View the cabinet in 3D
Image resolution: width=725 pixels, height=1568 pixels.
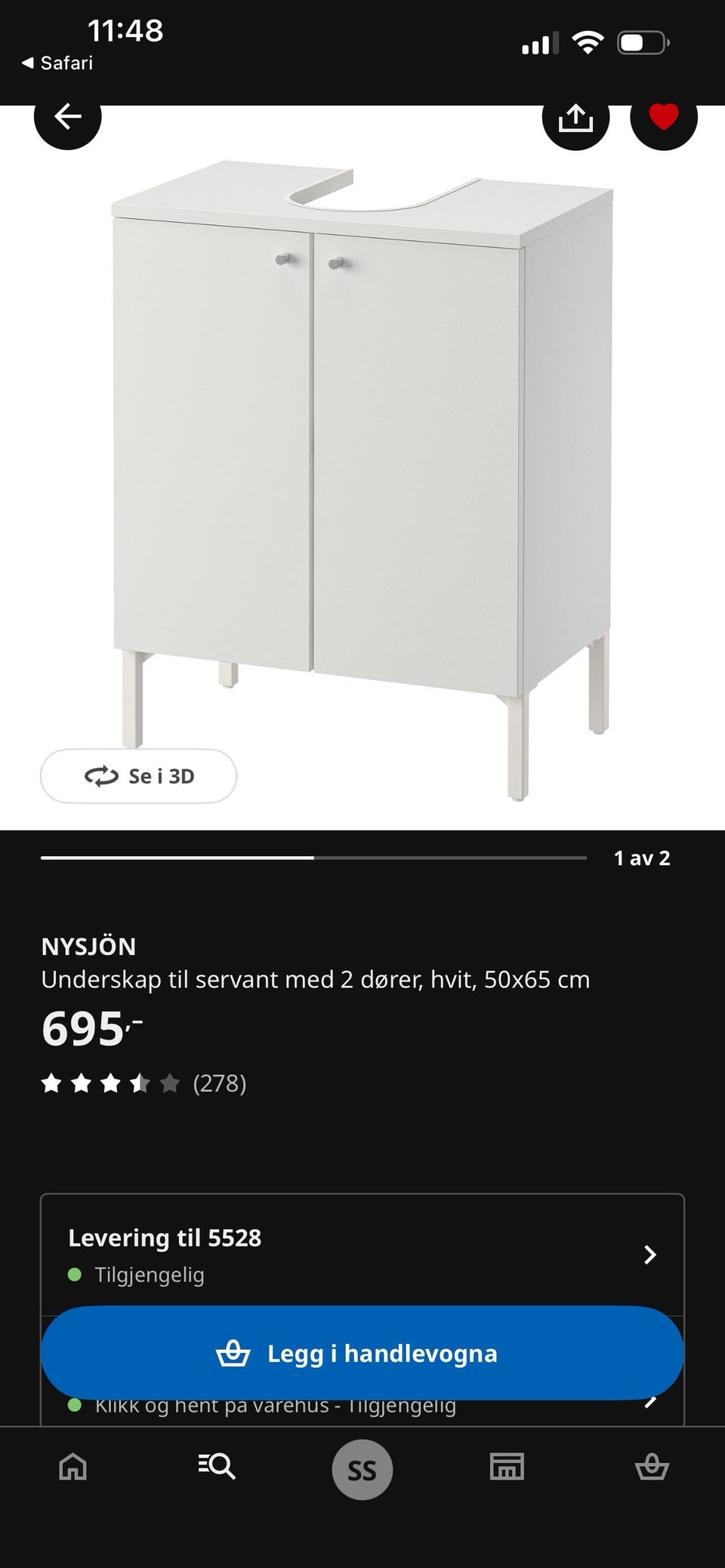coord(139,776)
